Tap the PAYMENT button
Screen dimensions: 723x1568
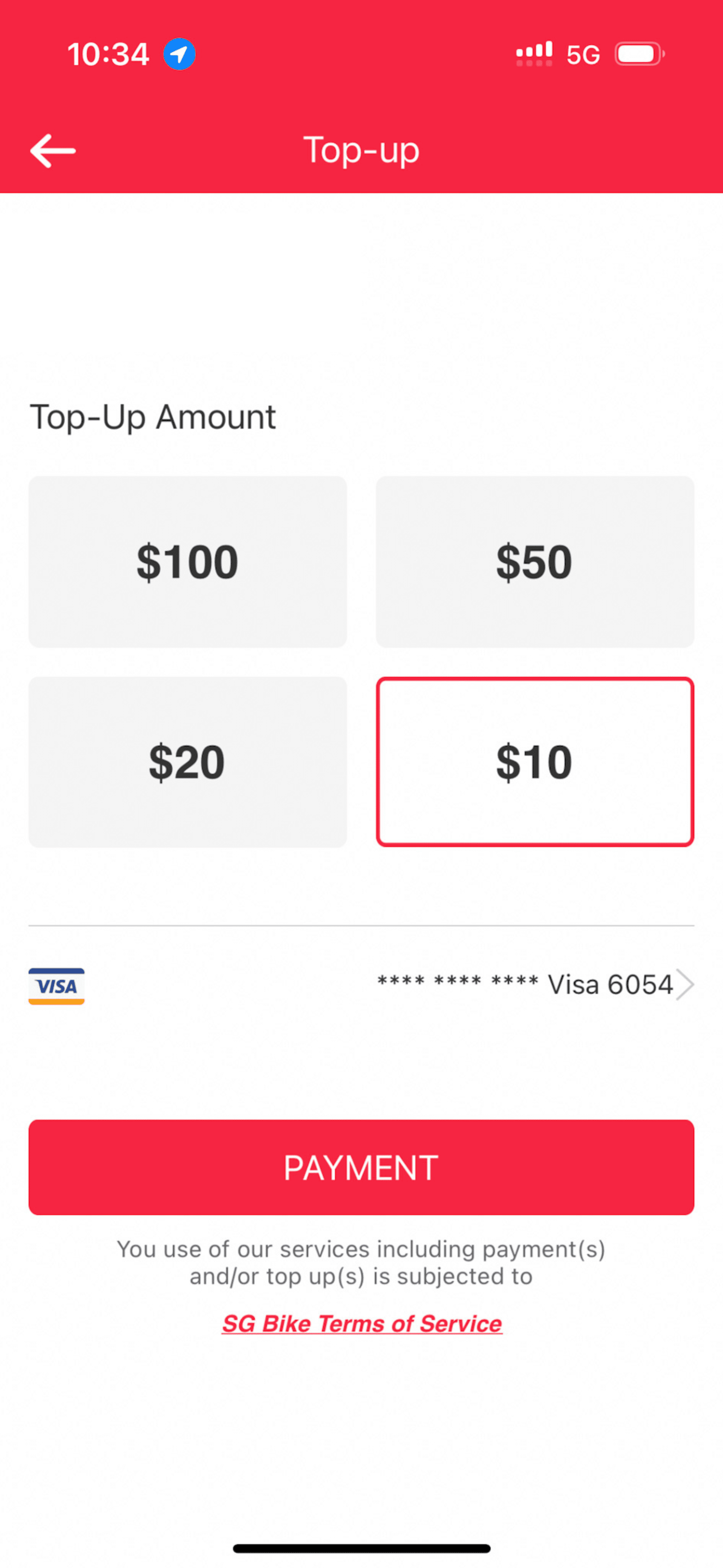click(361, 1168)
